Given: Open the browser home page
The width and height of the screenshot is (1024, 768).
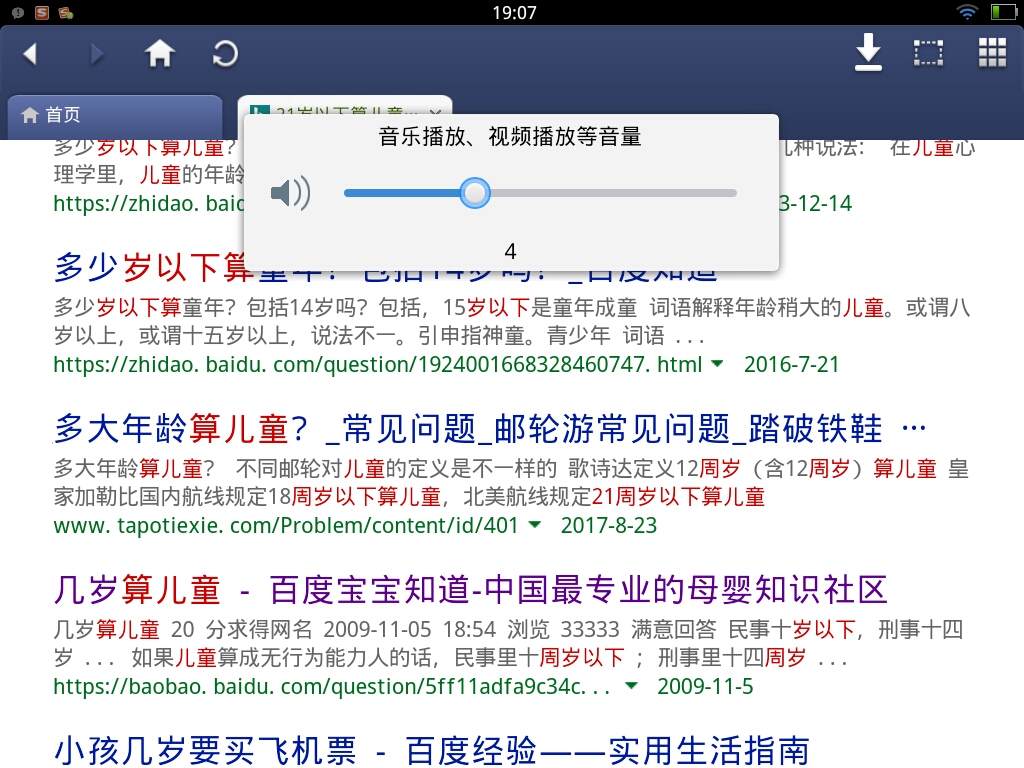Looking at the screenshot, I should (x=160, y=54).
